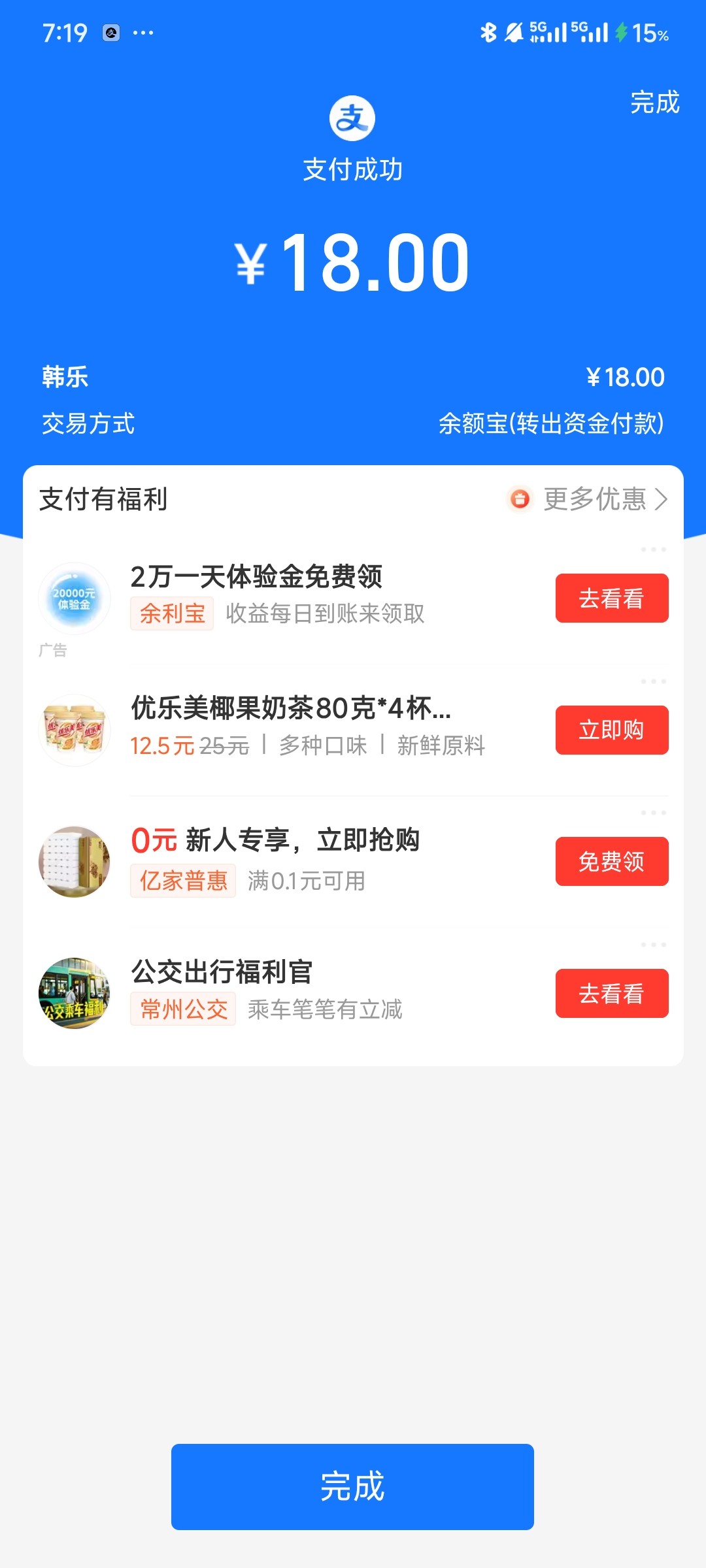The image size is (706, 1568).
Task: Open three-dot options above 优乐美椰果奶茶 offer
Action: pyautogui.click(x=653, y=681)
